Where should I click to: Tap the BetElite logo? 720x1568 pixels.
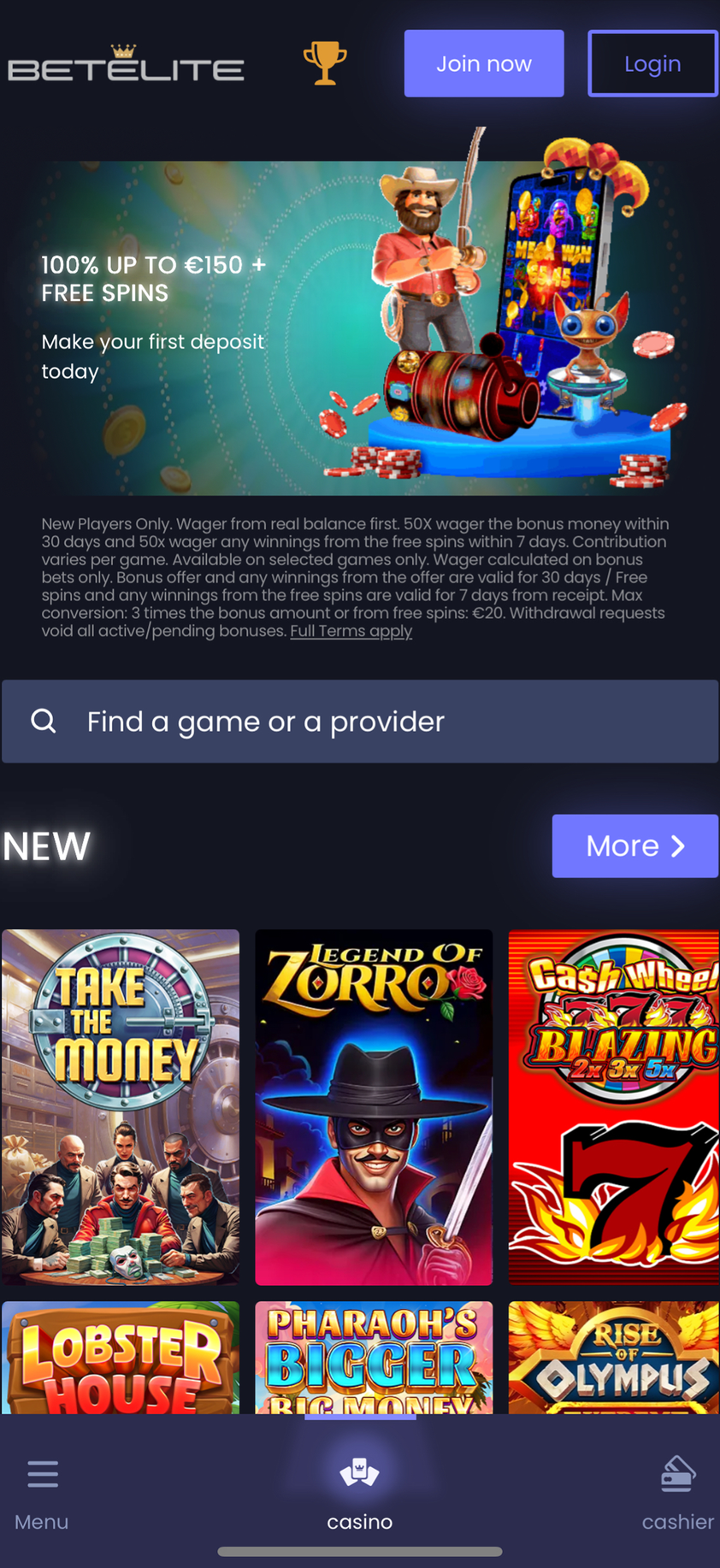pyautogui.click(x=126, y=65)
